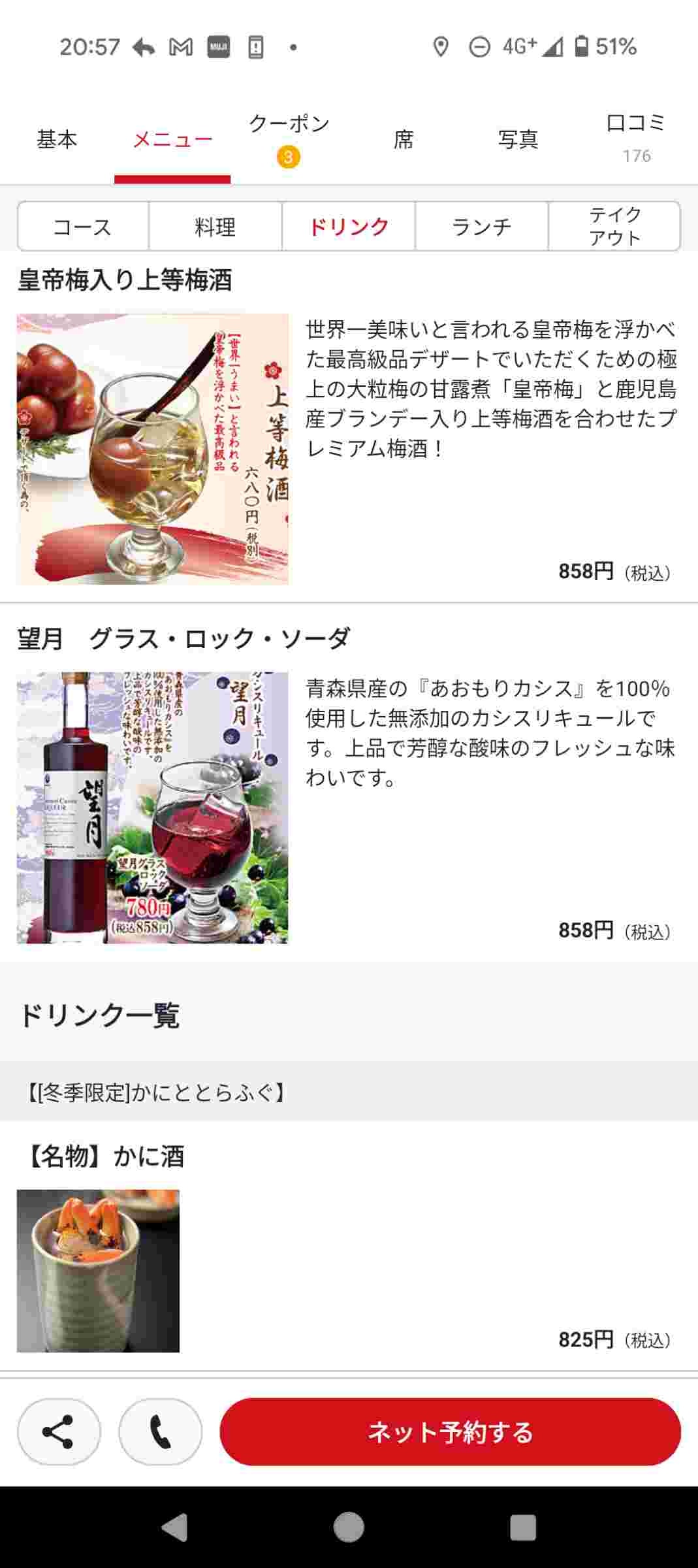
Task: Select the コース menu category
Action: pyautogui.click(x=83, y=227)
